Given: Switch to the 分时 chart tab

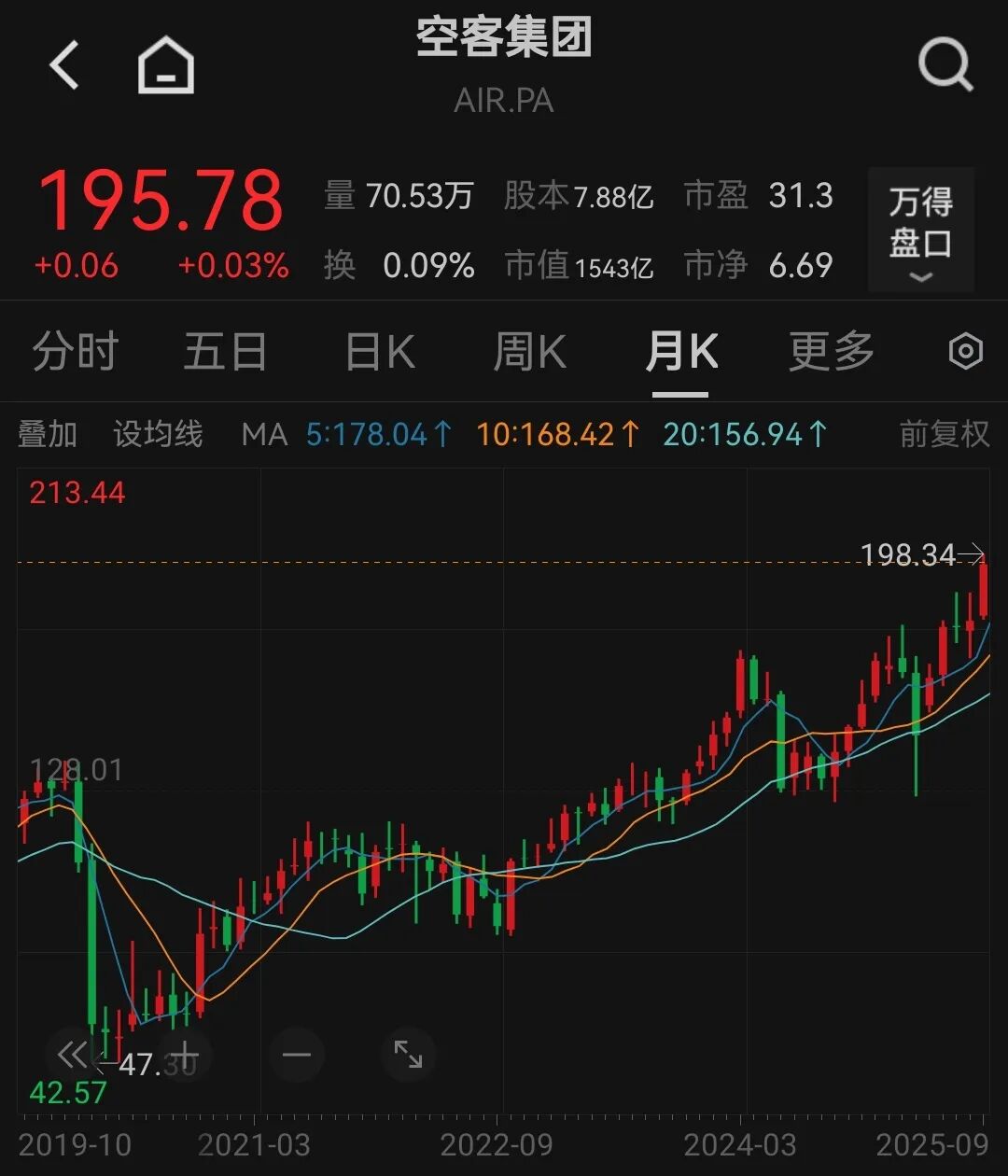Looking at the screenshot, I should (76, 353).
